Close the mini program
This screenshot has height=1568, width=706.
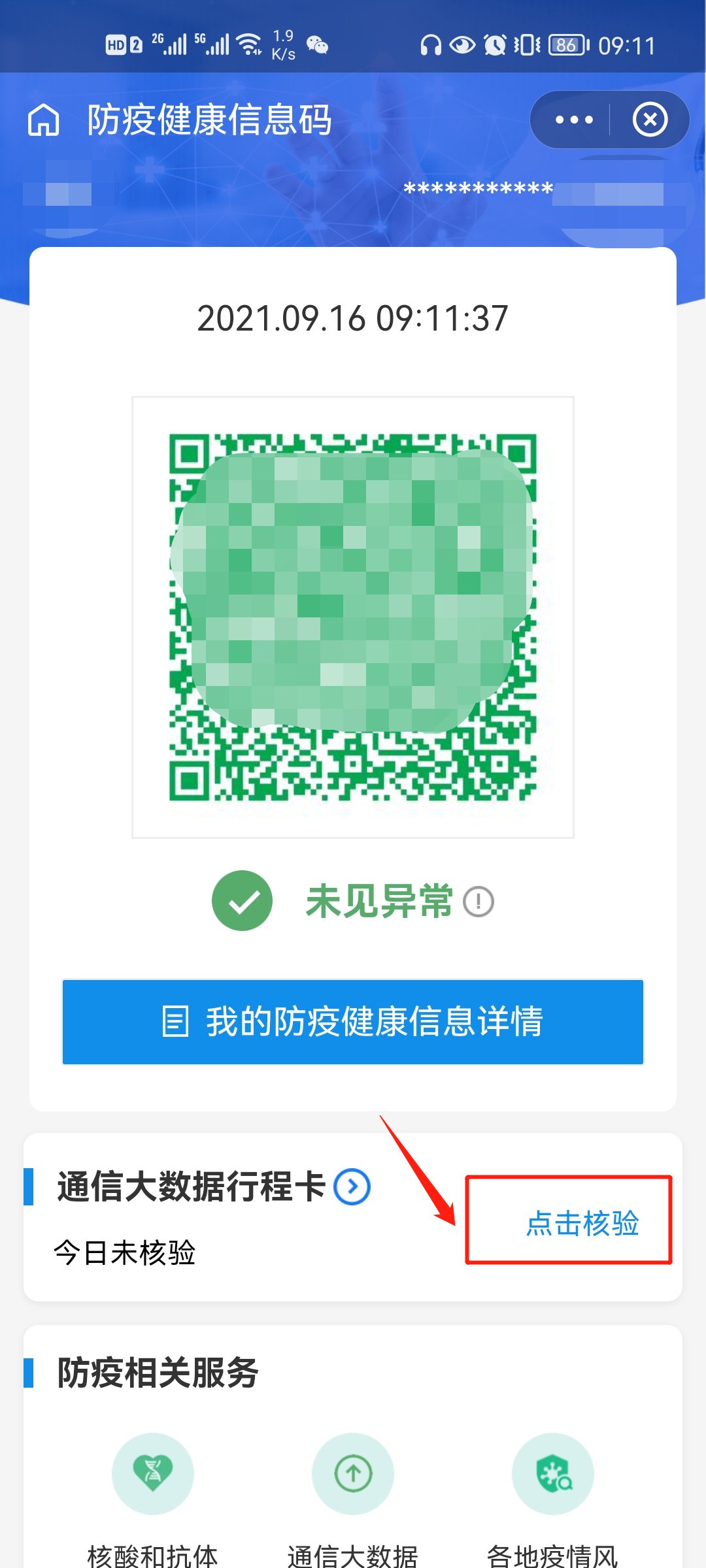pos(650,120)
